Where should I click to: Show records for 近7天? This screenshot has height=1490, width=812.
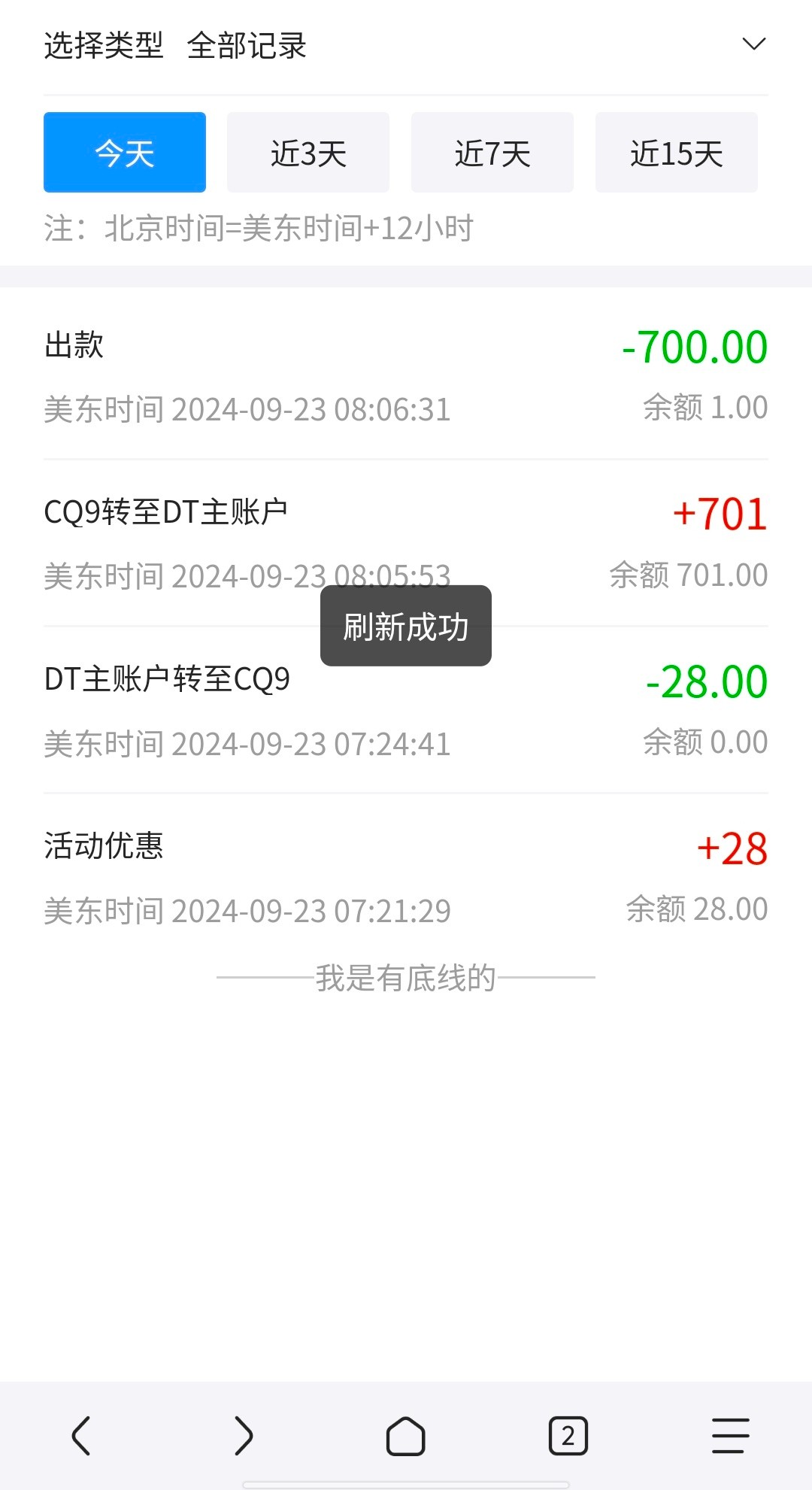[492, 153]
